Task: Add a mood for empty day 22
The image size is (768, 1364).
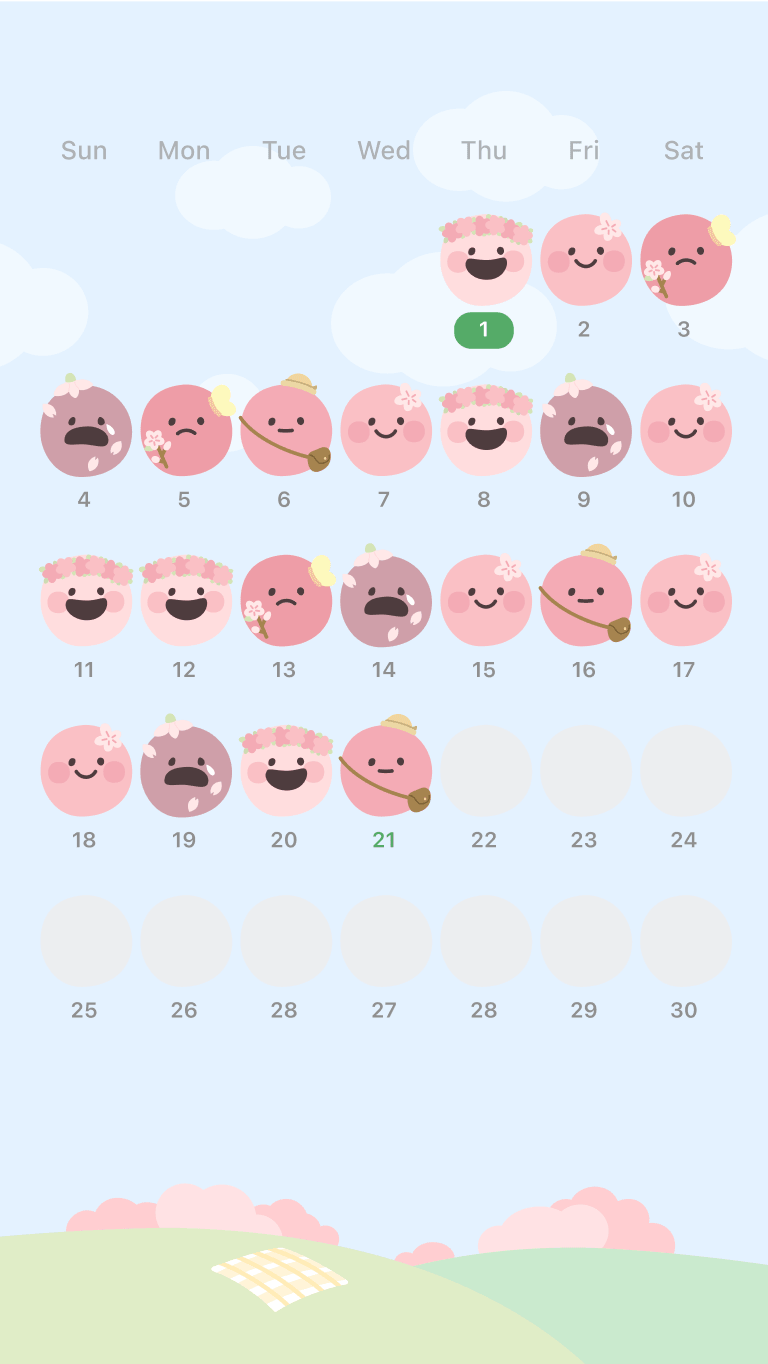Action: (x=485, y=771)
